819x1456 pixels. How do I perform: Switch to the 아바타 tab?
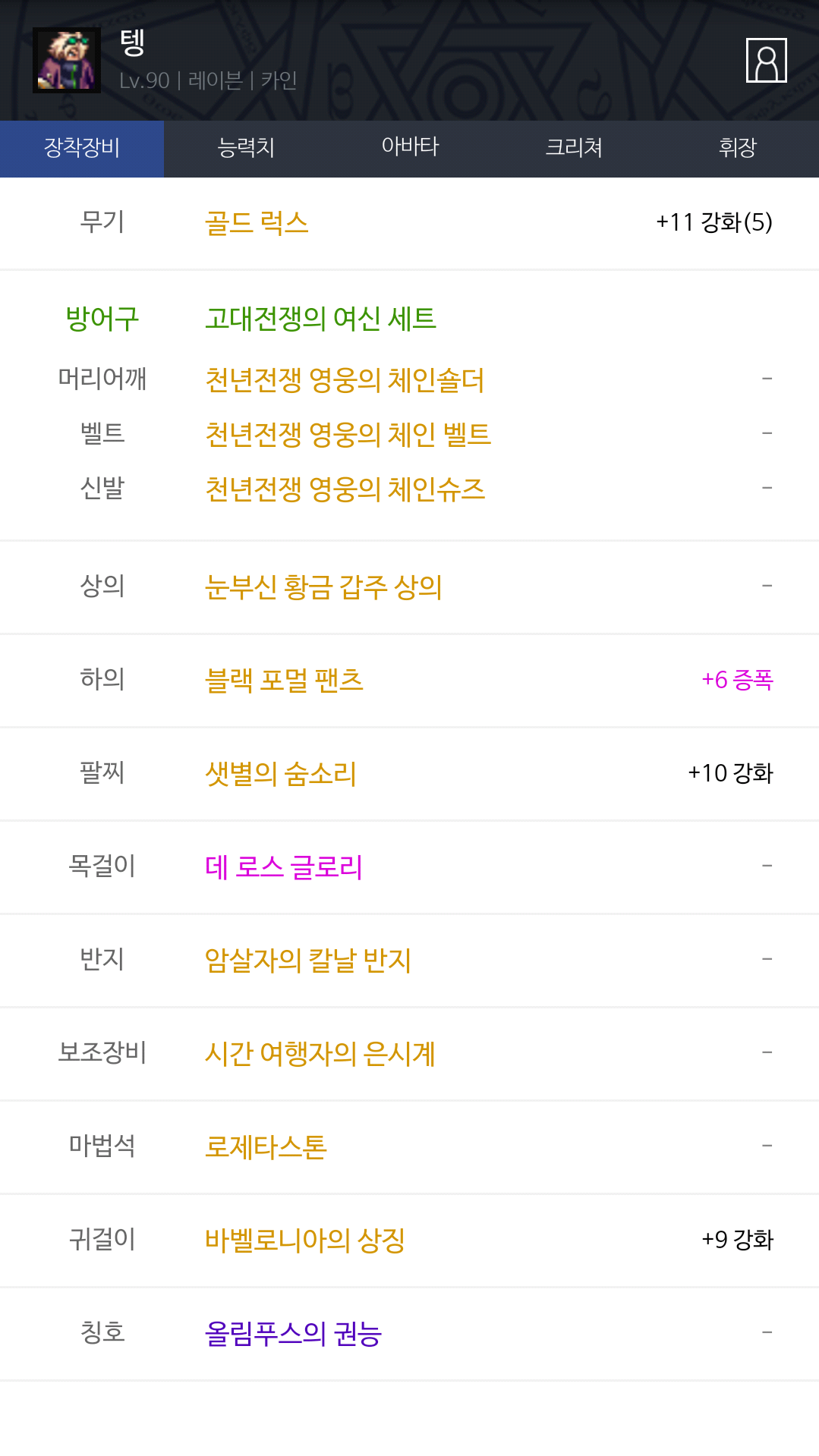(410, 148)
